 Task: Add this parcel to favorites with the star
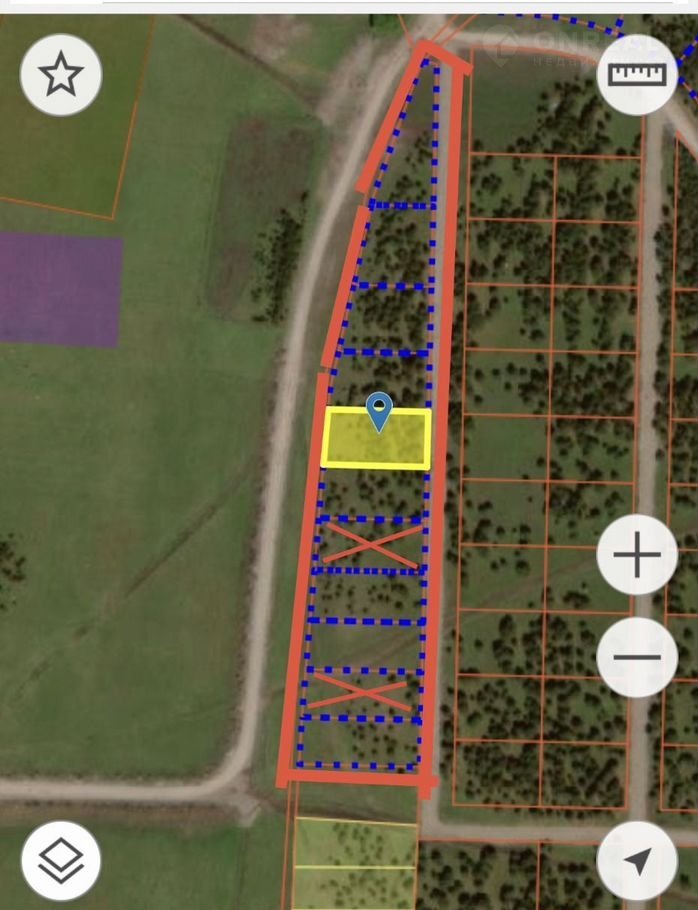pyautogui.click(x=61, y=75)
